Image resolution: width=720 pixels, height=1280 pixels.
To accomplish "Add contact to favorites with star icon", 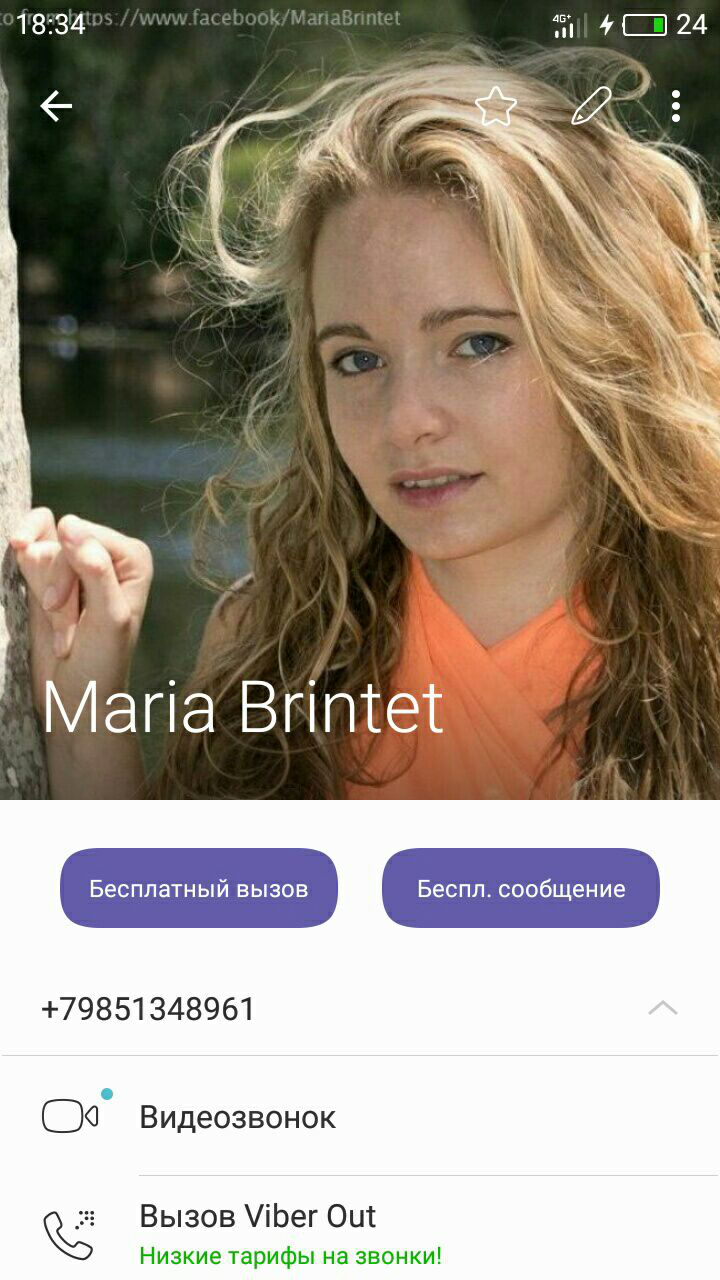I will point(495,106).
